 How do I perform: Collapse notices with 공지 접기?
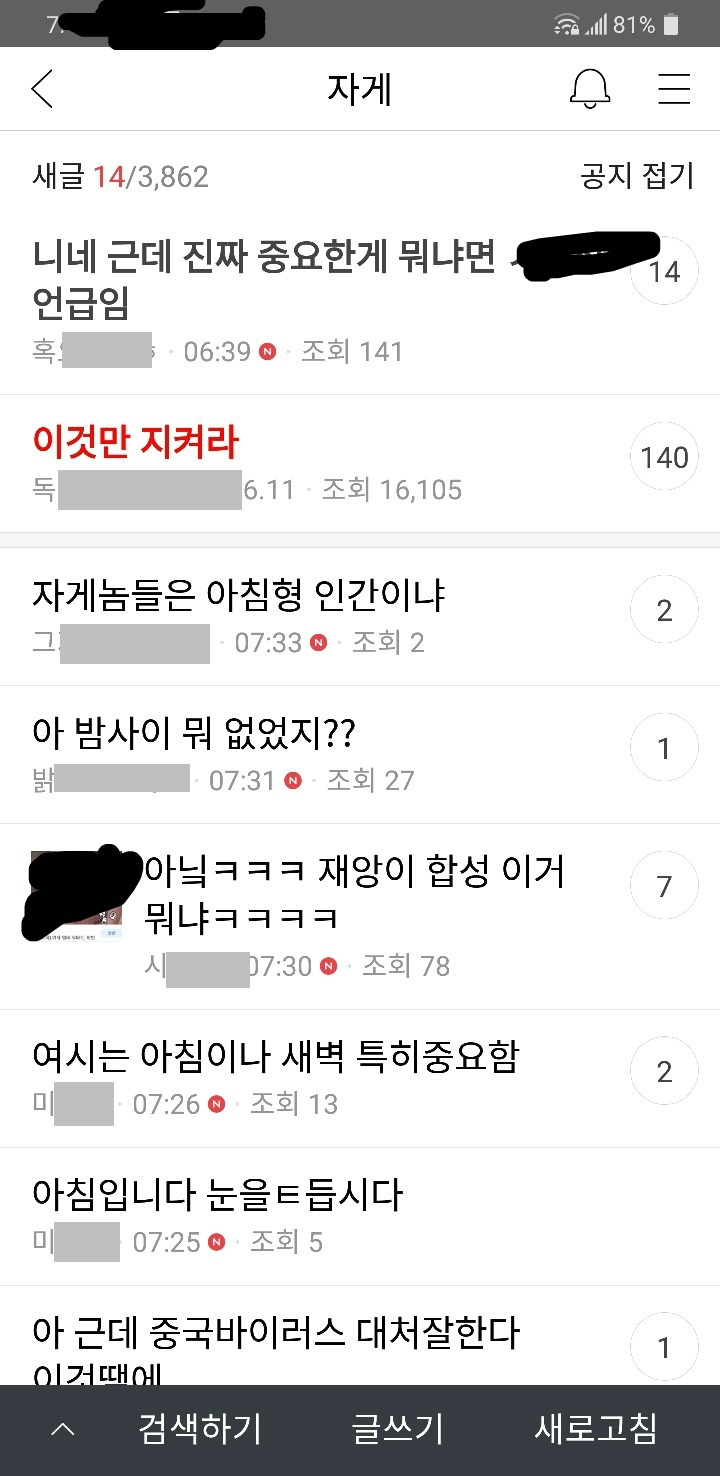point(636,177)
